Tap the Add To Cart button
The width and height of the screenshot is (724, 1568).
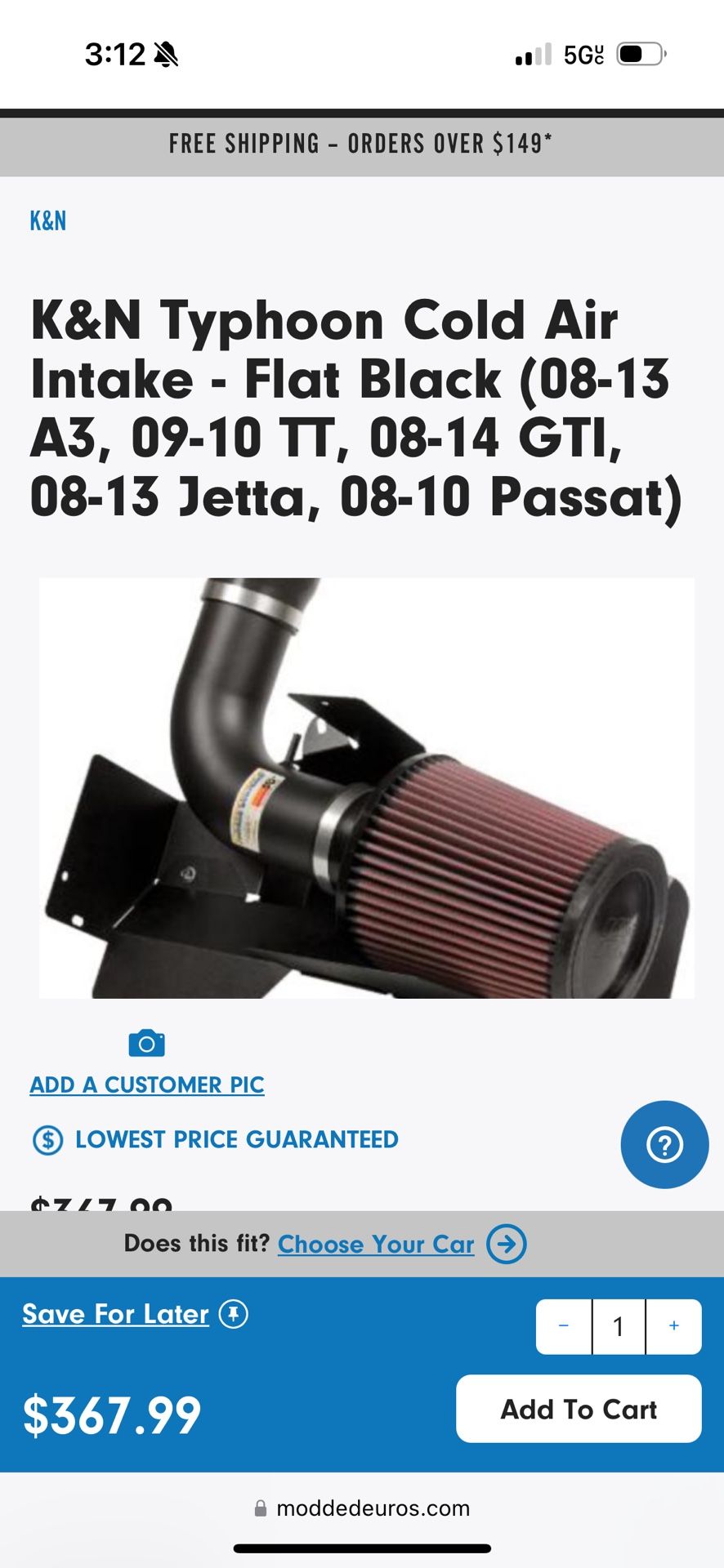[579, 1409]
